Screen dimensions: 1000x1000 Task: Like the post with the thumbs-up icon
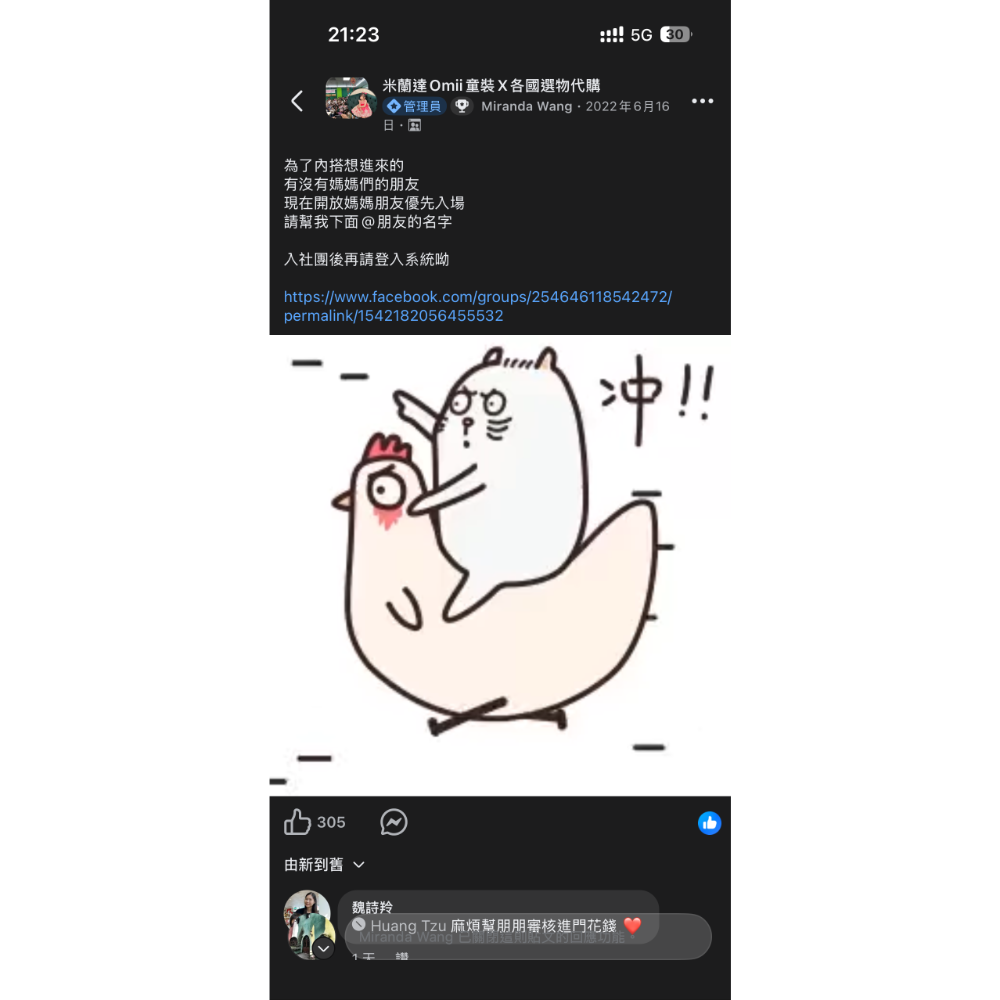click(x=298, y=822)
